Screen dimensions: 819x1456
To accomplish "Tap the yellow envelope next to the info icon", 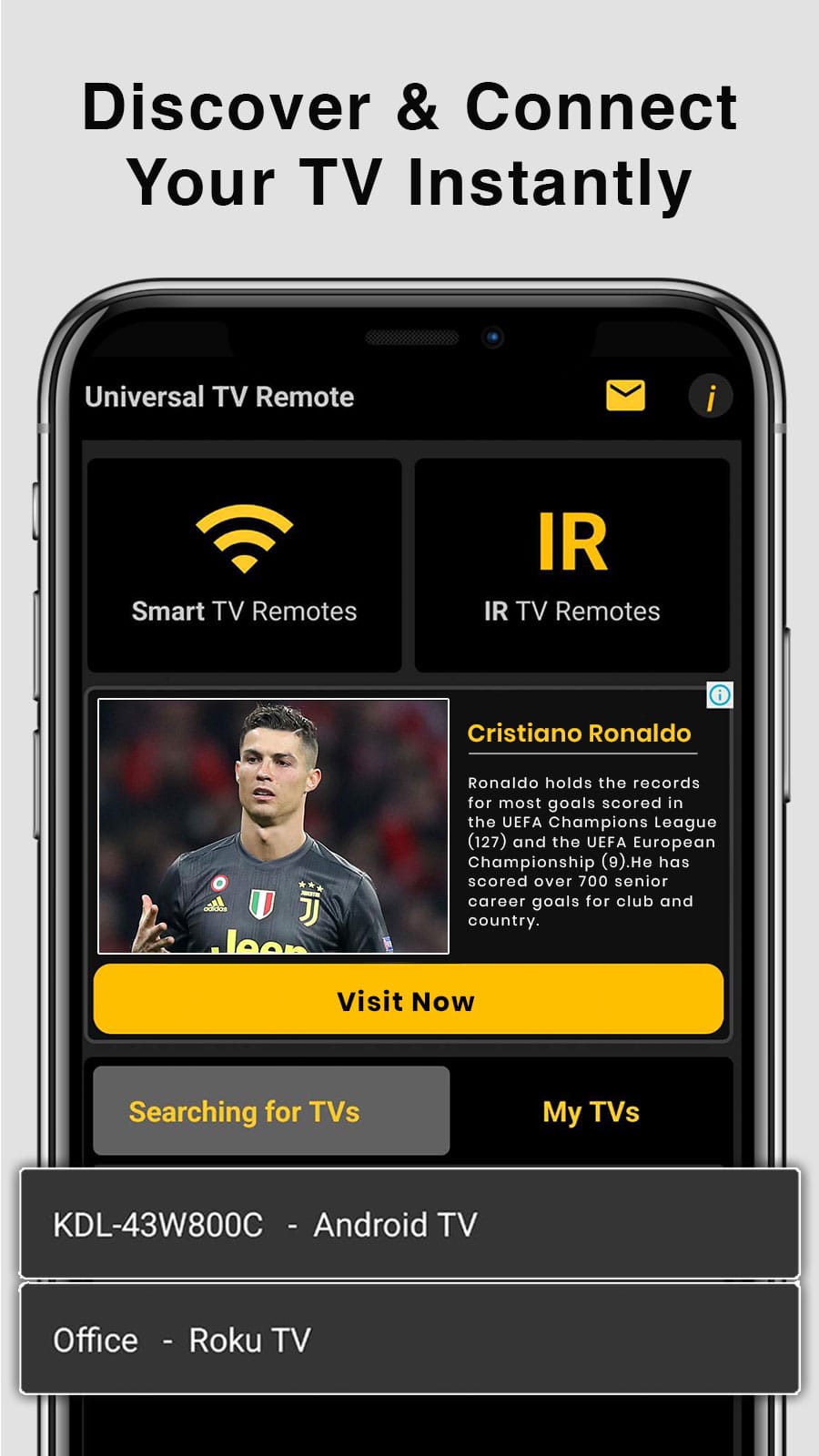I will point(623,394).
